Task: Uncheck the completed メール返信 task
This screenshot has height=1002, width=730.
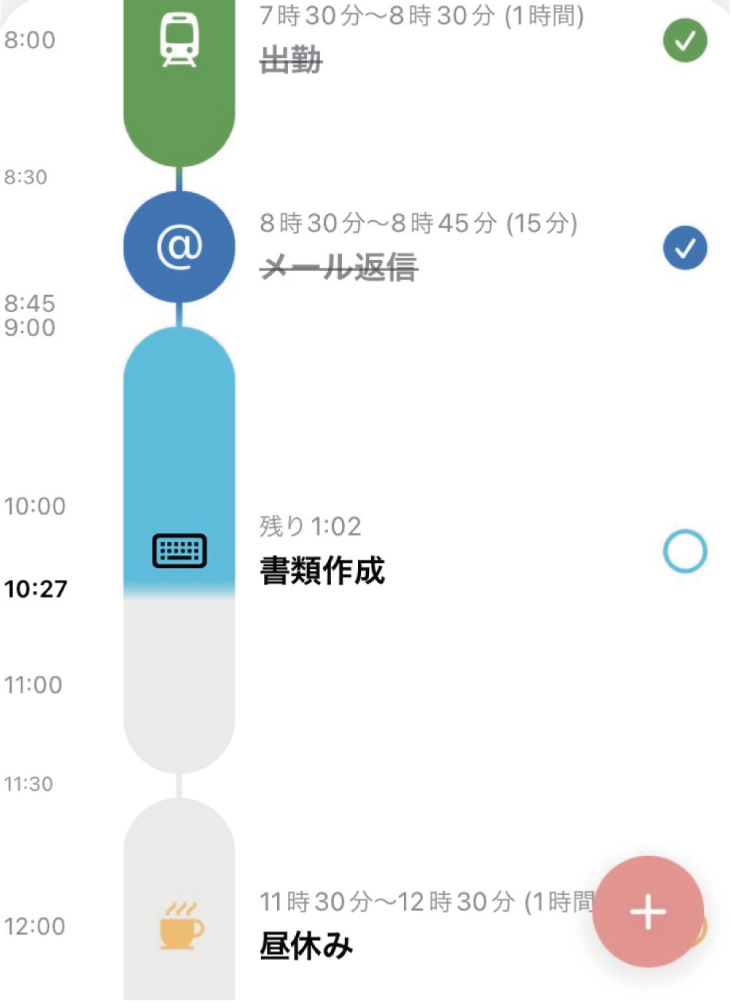Action: click(685, 248)
